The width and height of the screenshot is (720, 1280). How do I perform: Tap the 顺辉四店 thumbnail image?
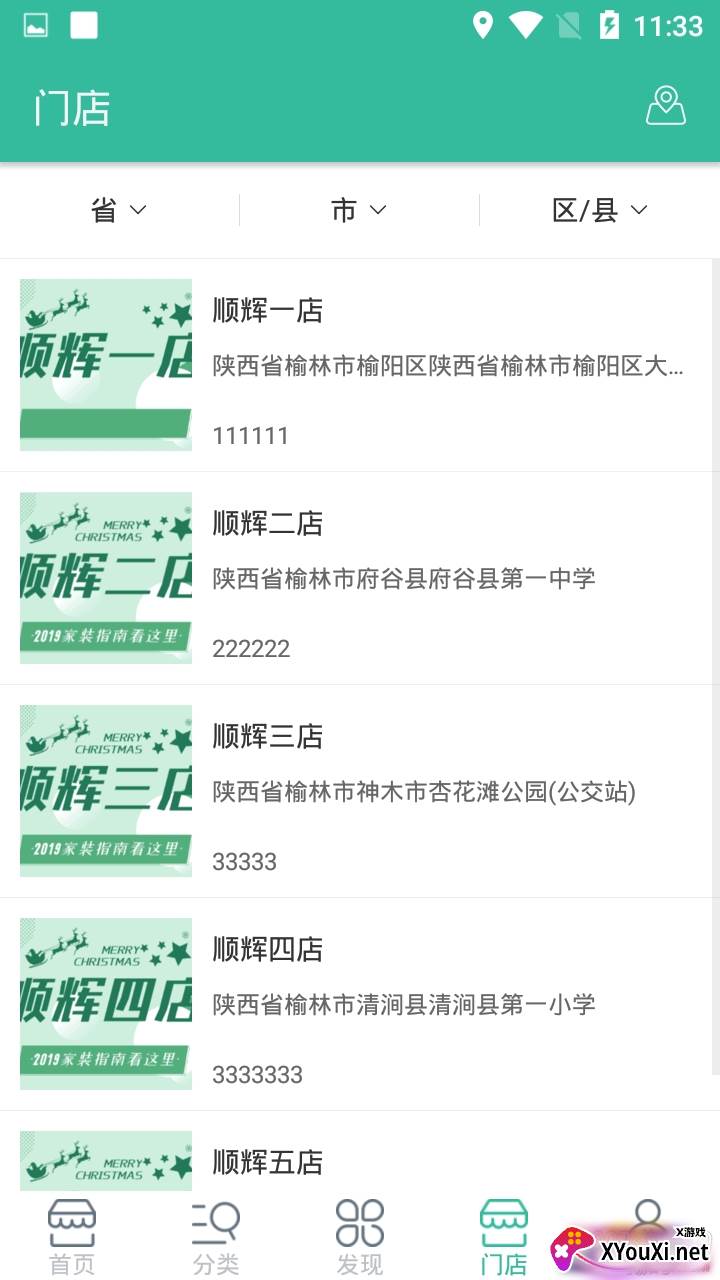(105, 1003)
